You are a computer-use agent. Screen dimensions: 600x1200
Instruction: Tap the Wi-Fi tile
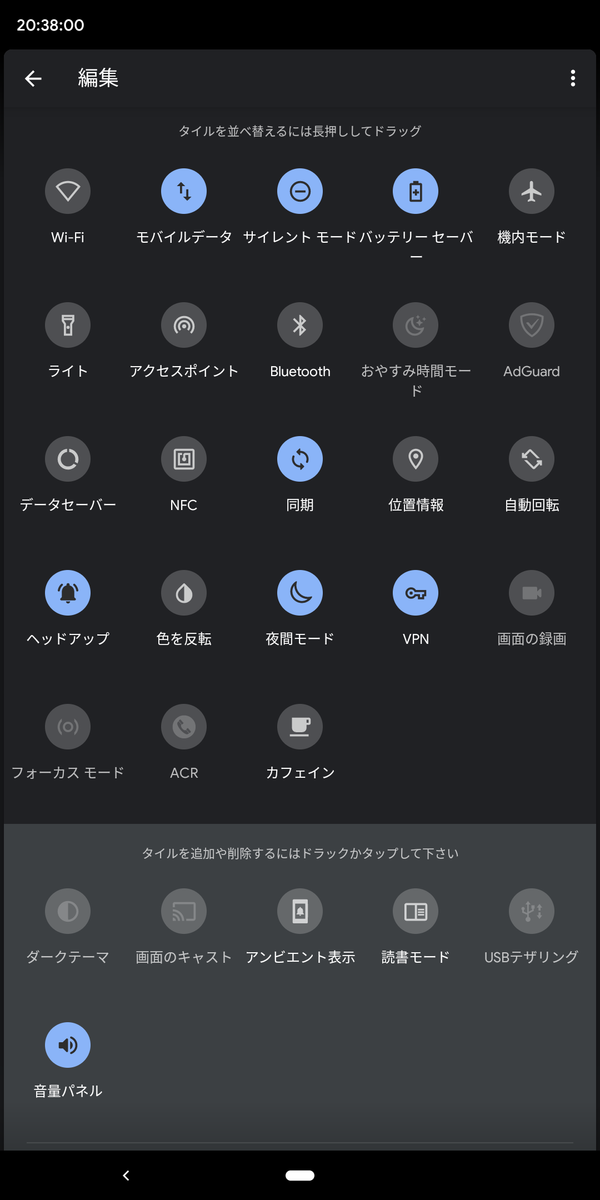[68, 191]
